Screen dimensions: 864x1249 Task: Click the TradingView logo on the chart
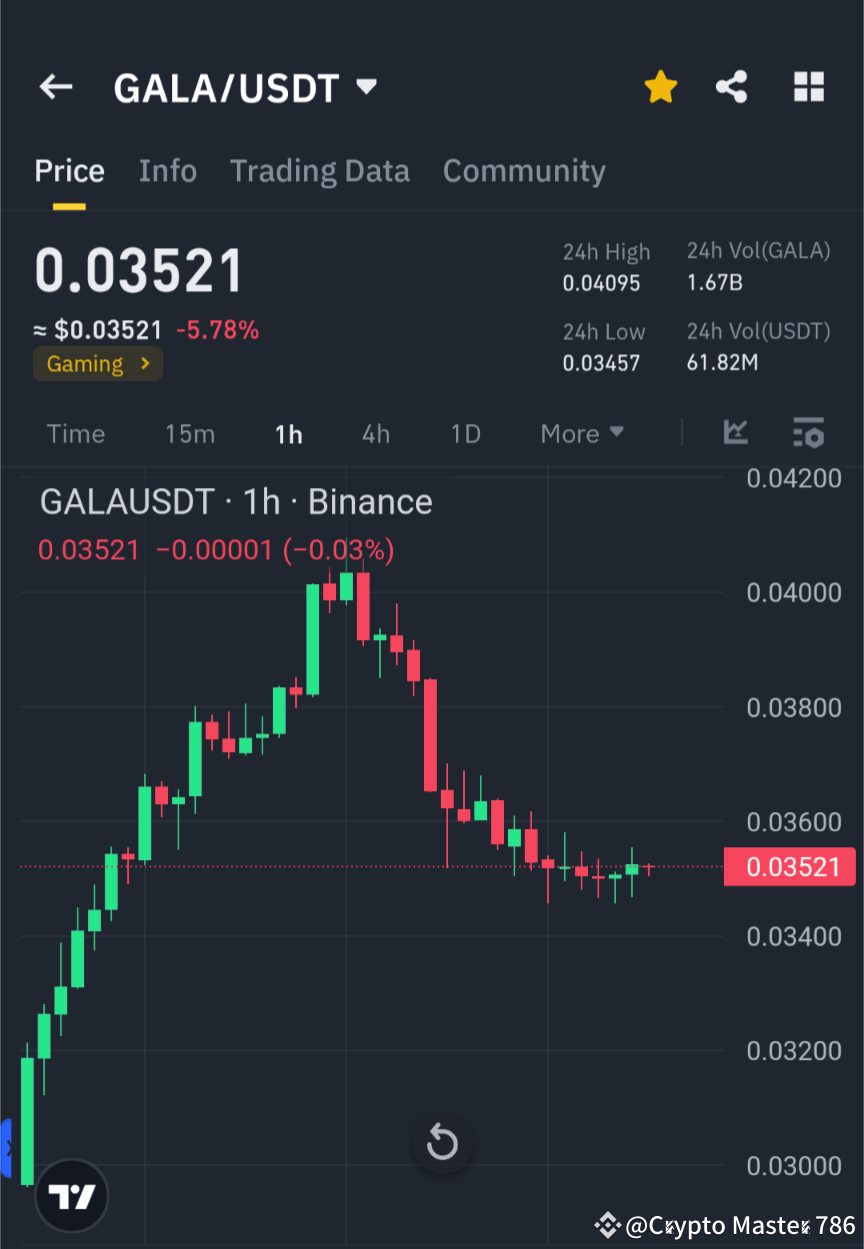[70, 1195]
